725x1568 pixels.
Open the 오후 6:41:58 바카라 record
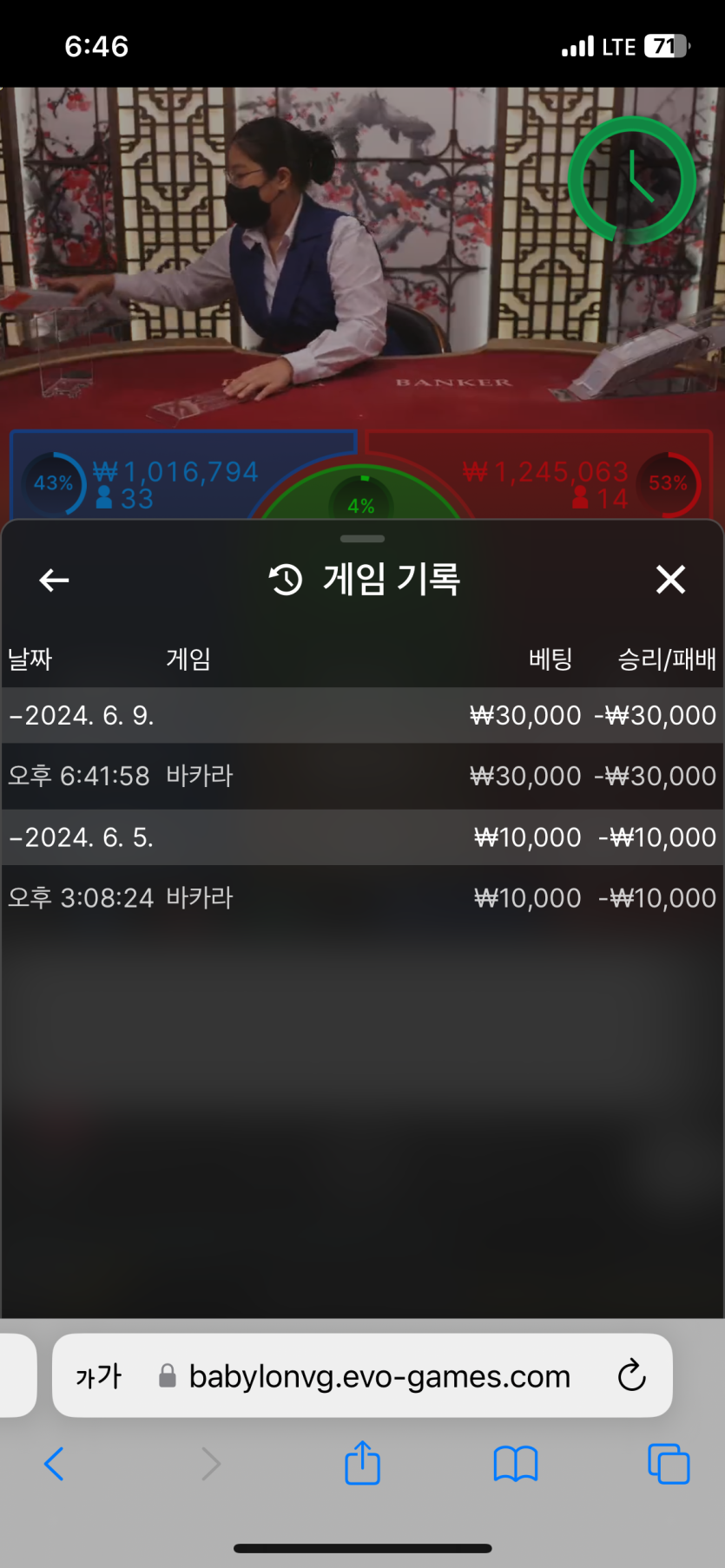(361, 776)
